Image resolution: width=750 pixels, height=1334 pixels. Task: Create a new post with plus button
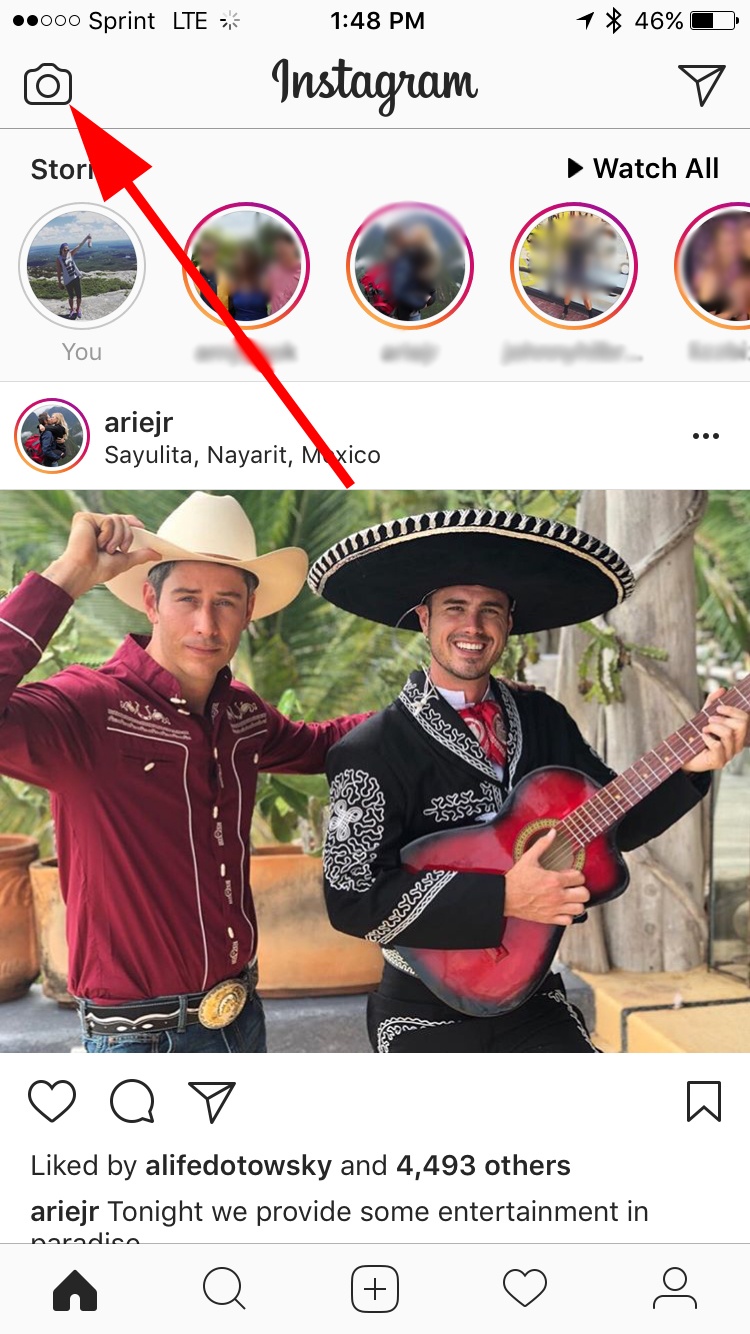click(x=375, y=1288)
